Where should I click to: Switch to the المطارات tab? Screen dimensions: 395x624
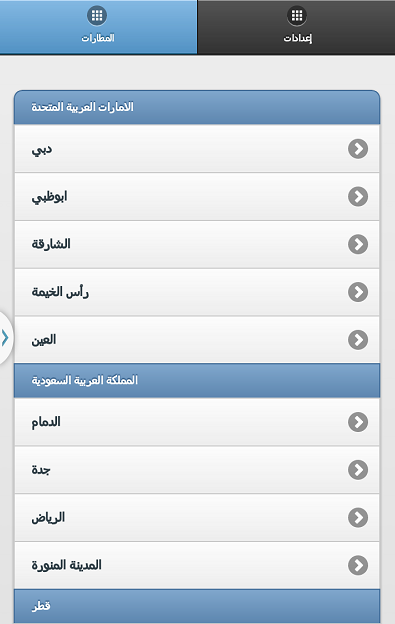click(98, 27)
